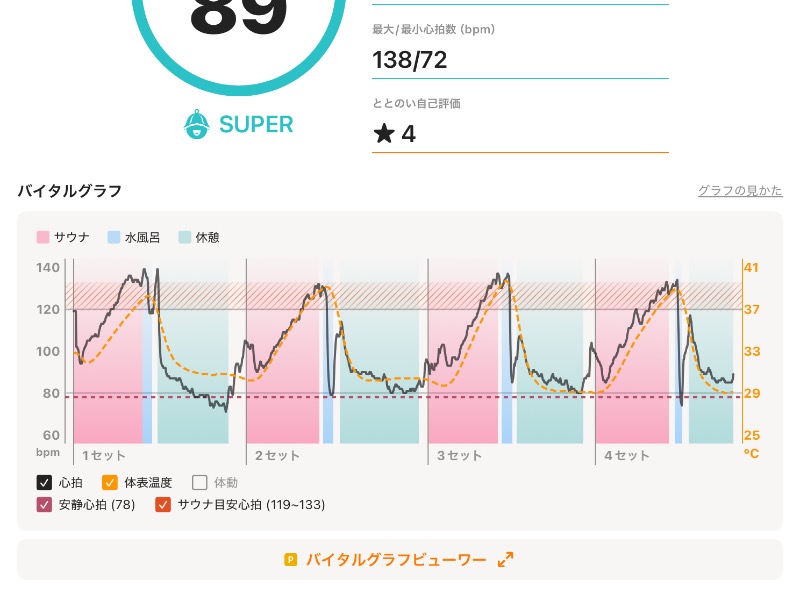Toggle off 安静心拍 (78) checkbox
Viewport: 800px width, 600px height.
click(44, 505)
